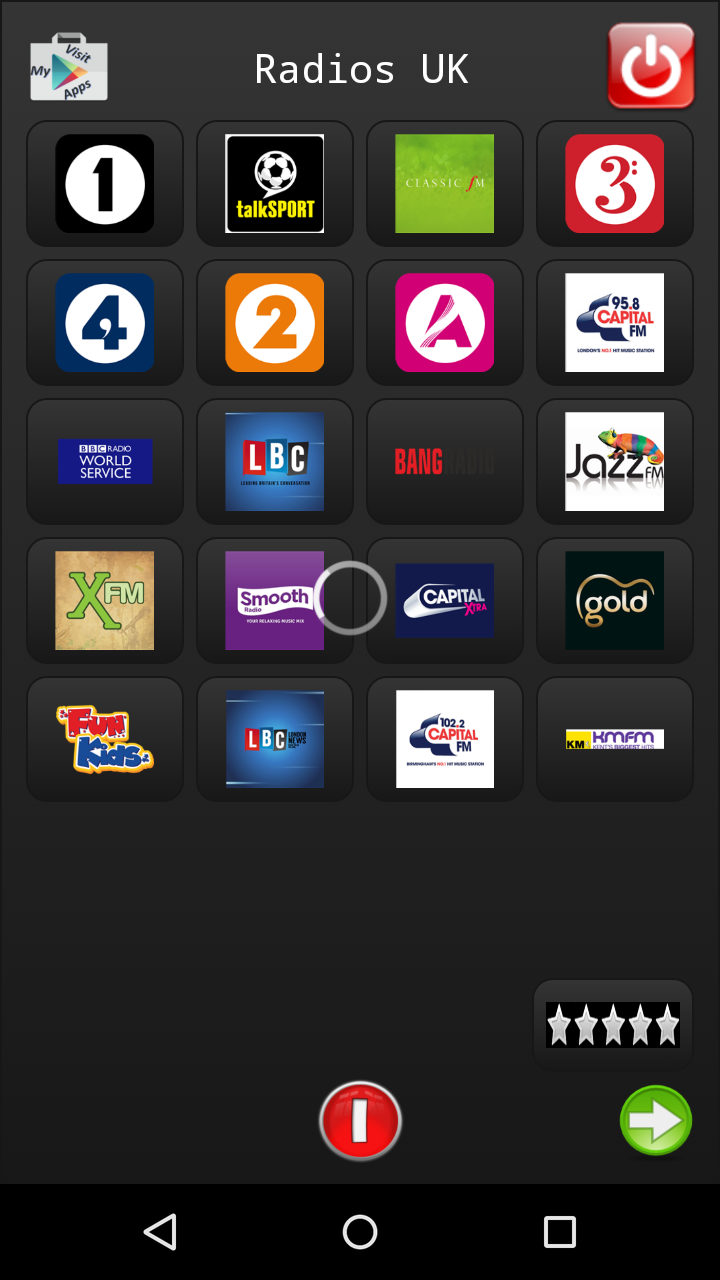Open the Fun Kids station
This screenshot has width=720, height=1280.
click(105, 739)
